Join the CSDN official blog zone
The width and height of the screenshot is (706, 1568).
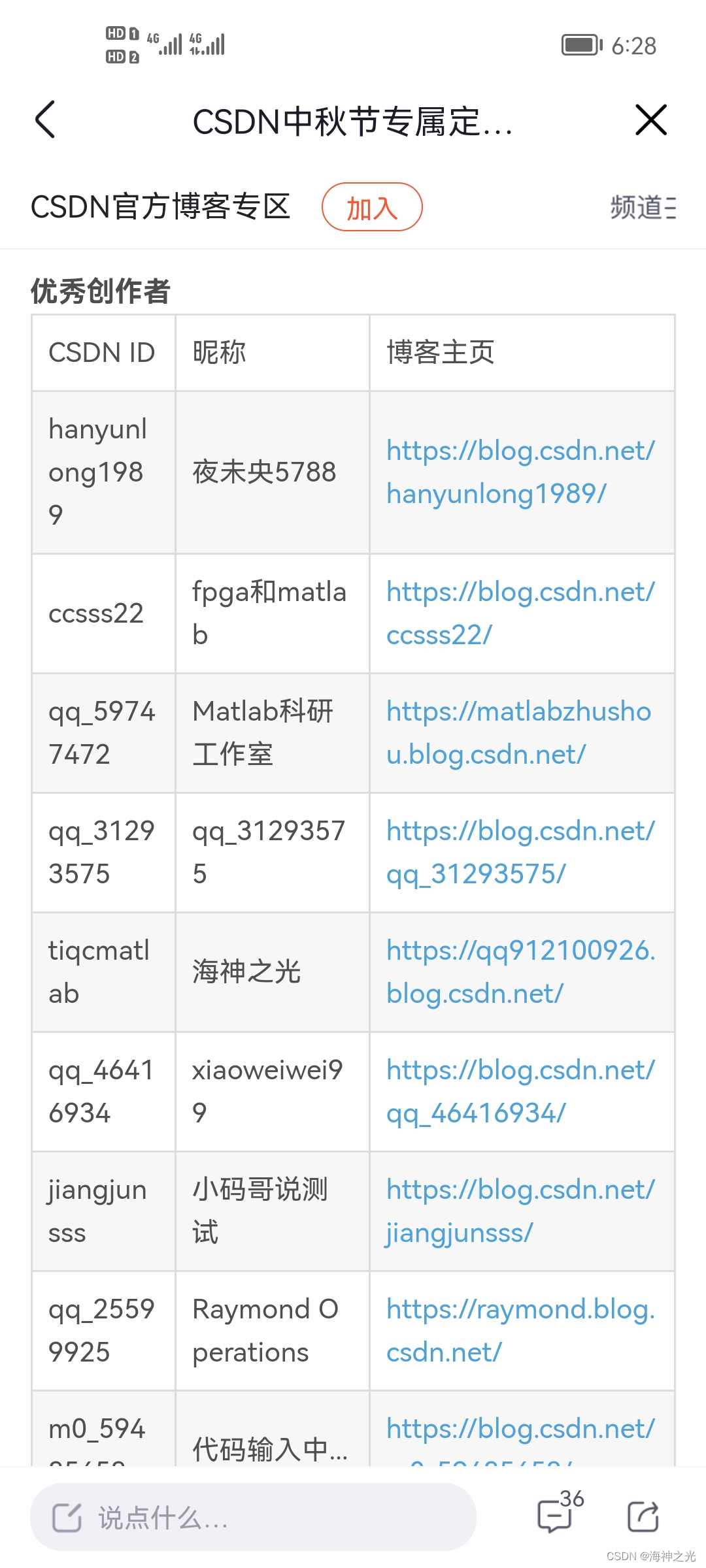[372, 207]
